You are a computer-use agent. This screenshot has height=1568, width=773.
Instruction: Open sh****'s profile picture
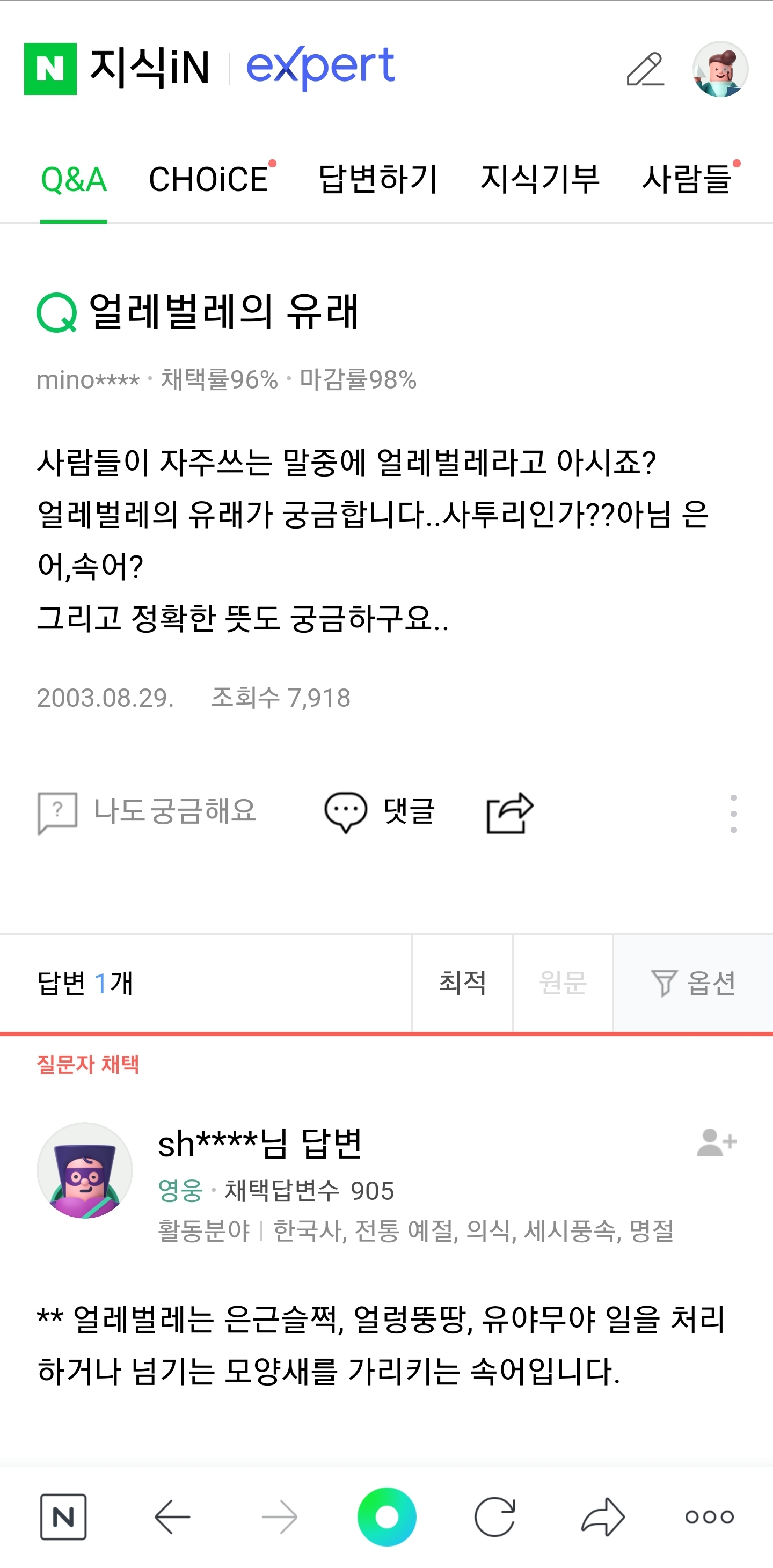pos(85,1170)
